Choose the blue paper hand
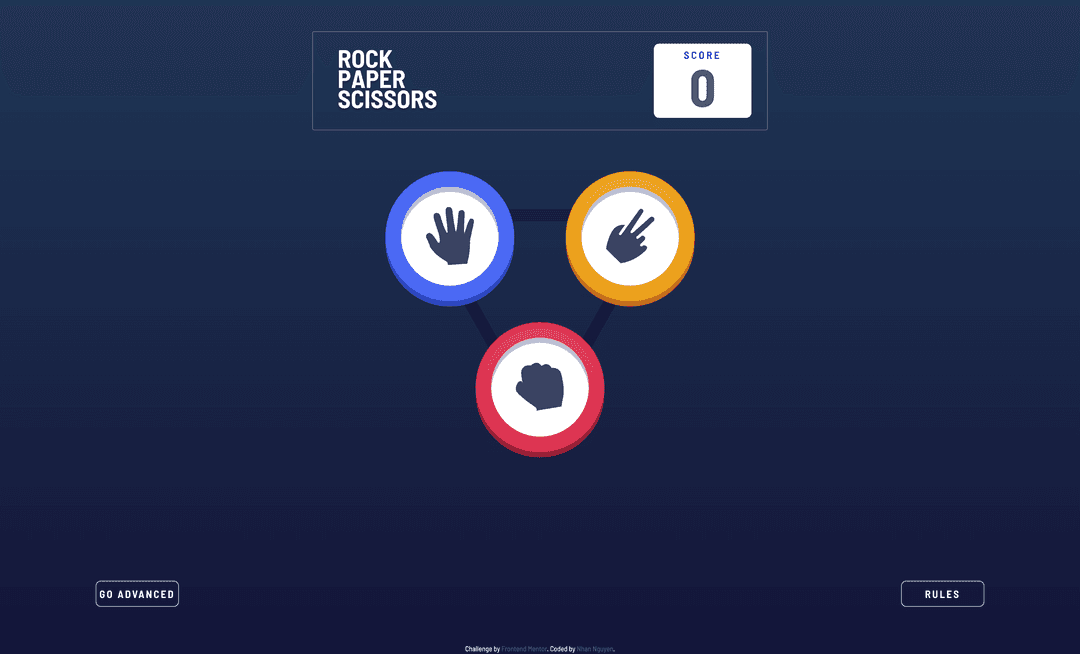The height and width of the screenshot is (654, 1080). pyautogui.click(x=450, y=237)
